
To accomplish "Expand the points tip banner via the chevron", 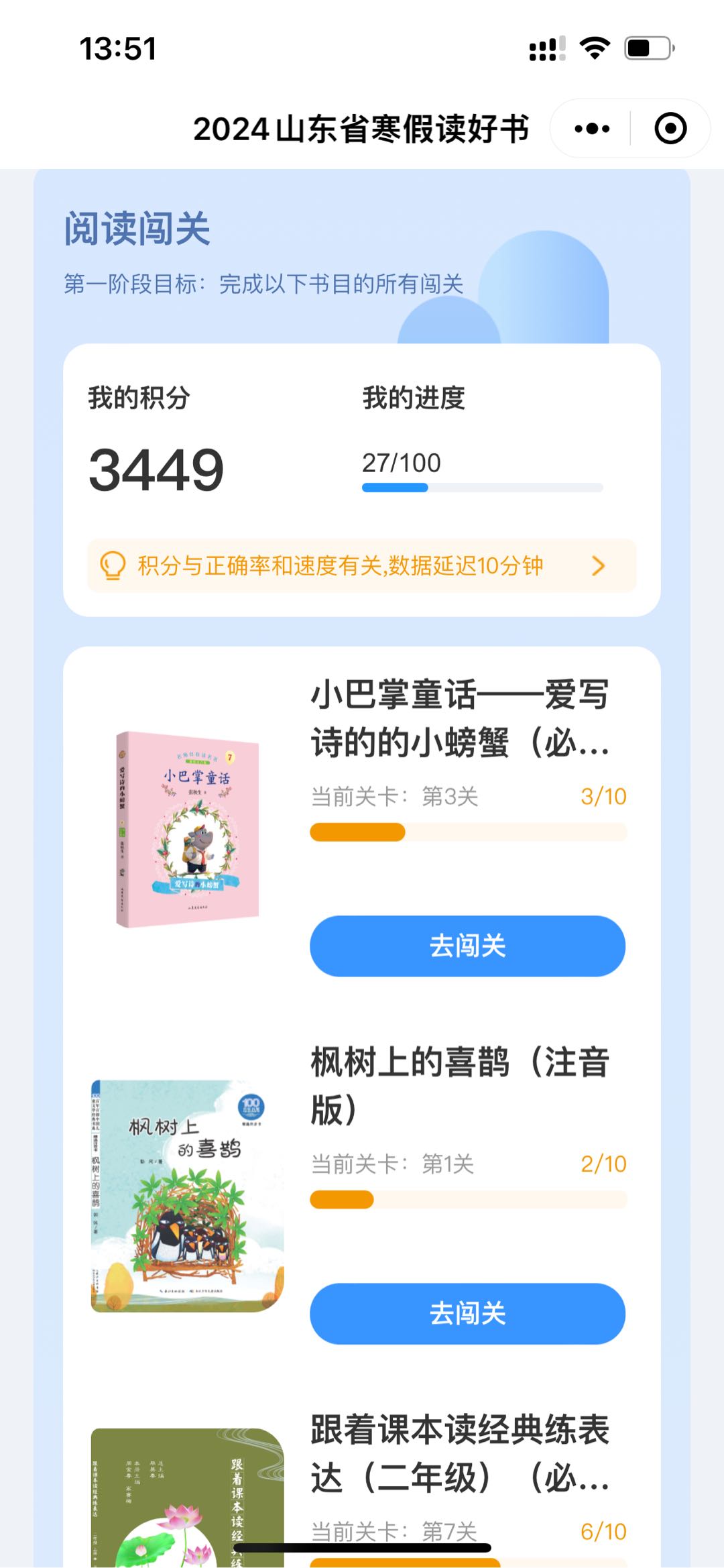I will 599,565.
